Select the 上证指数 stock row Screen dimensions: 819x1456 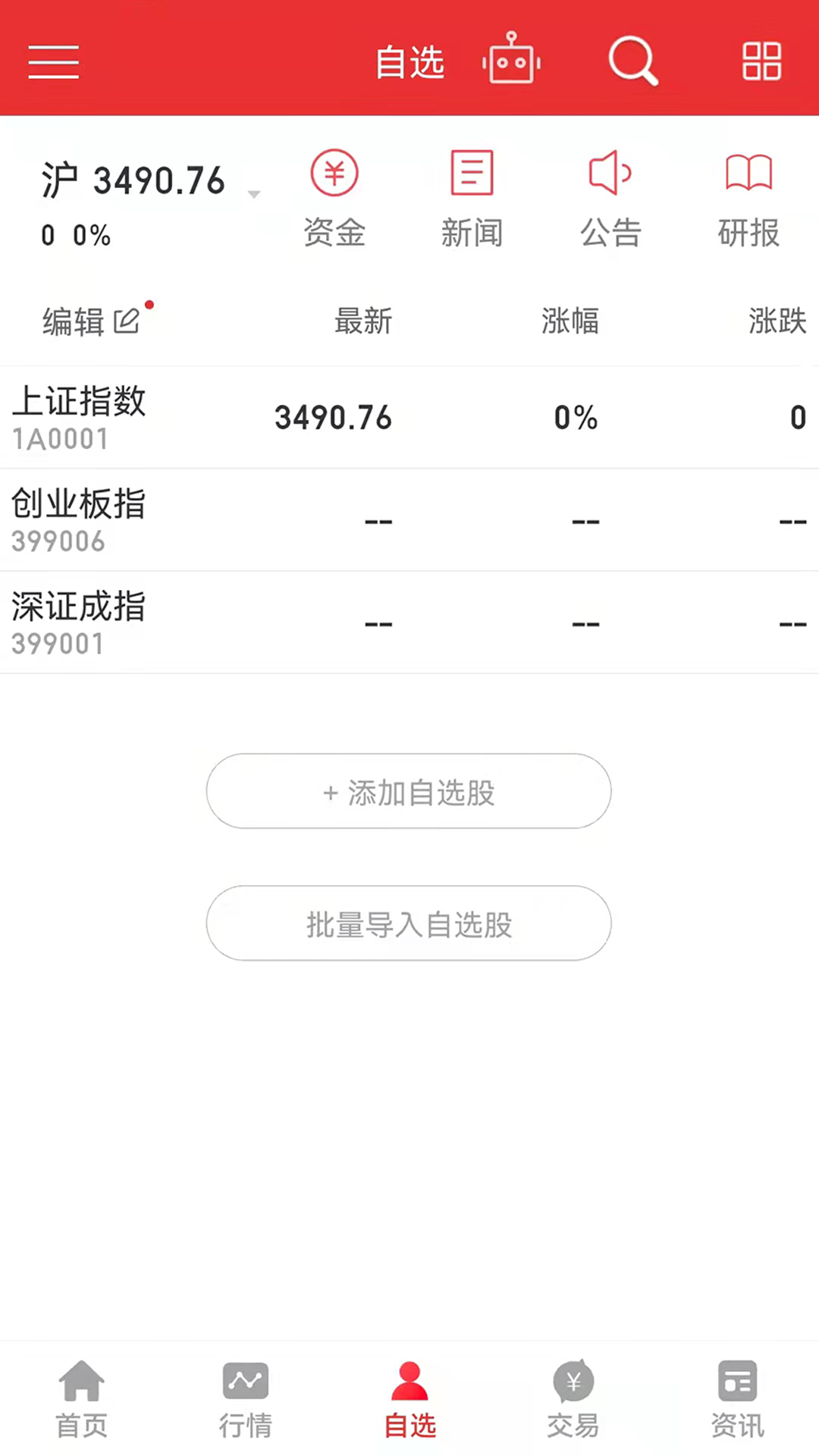pyautogui.click(x=409, y=417)
